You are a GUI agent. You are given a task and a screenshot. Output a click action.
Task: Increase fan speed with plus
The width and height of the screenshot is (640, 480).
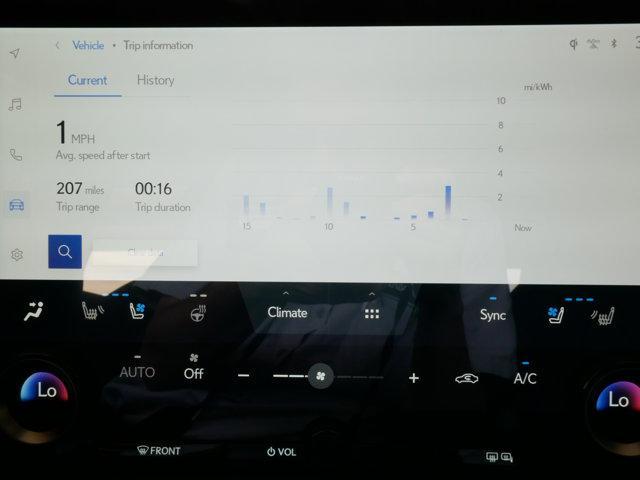coord(413,377)
